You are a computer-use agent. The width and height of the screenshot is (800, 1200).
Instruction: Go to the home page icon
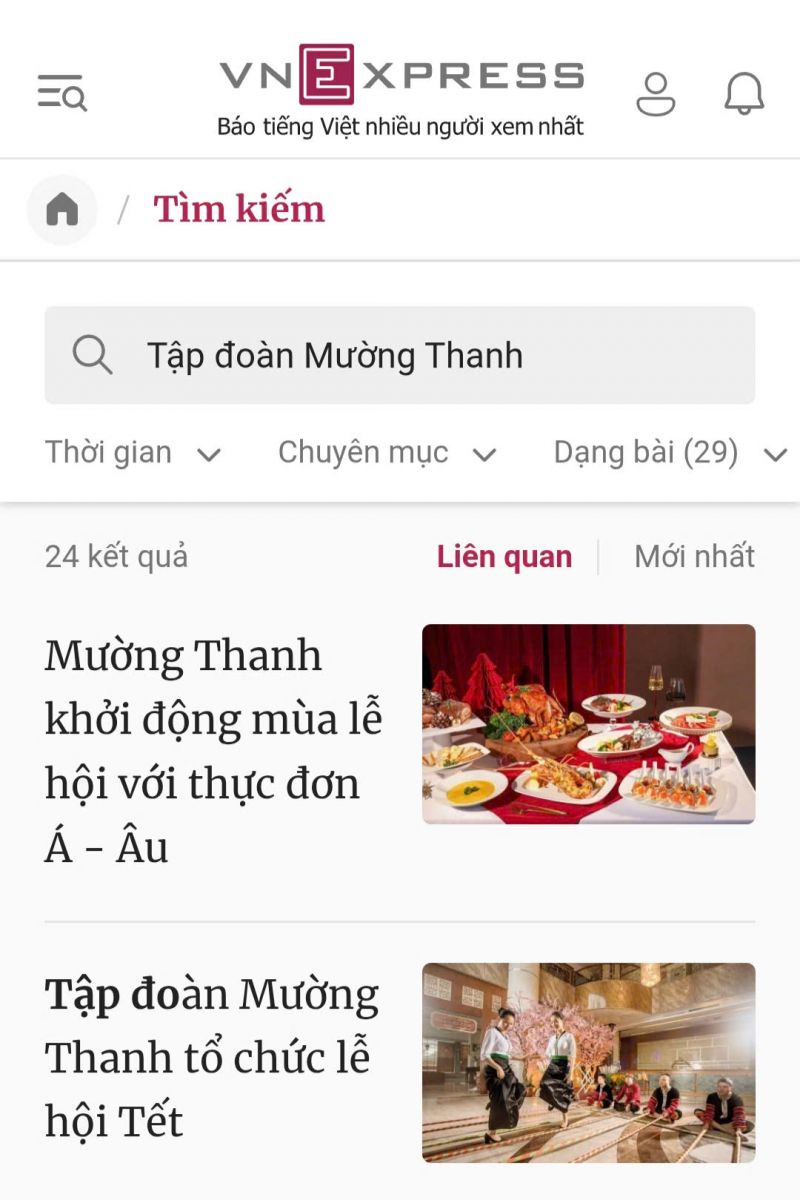click(62, 210)
